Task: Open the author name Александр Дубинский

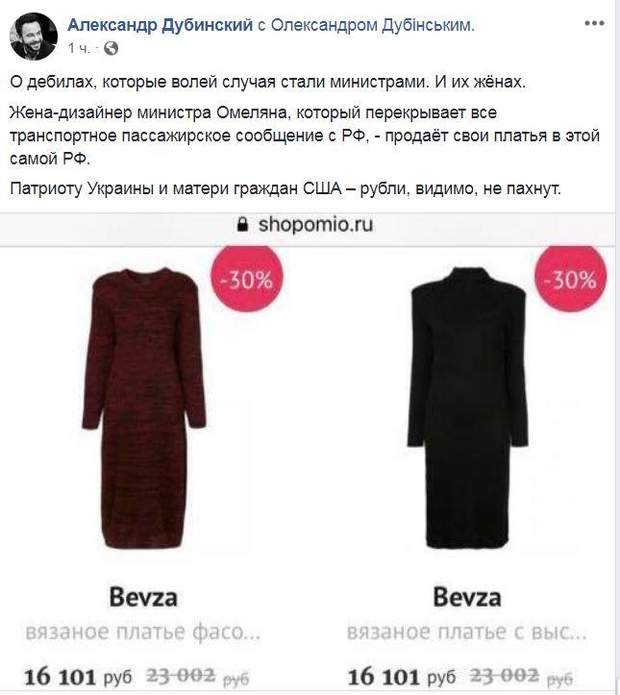Action: click(x=160, y=25)
